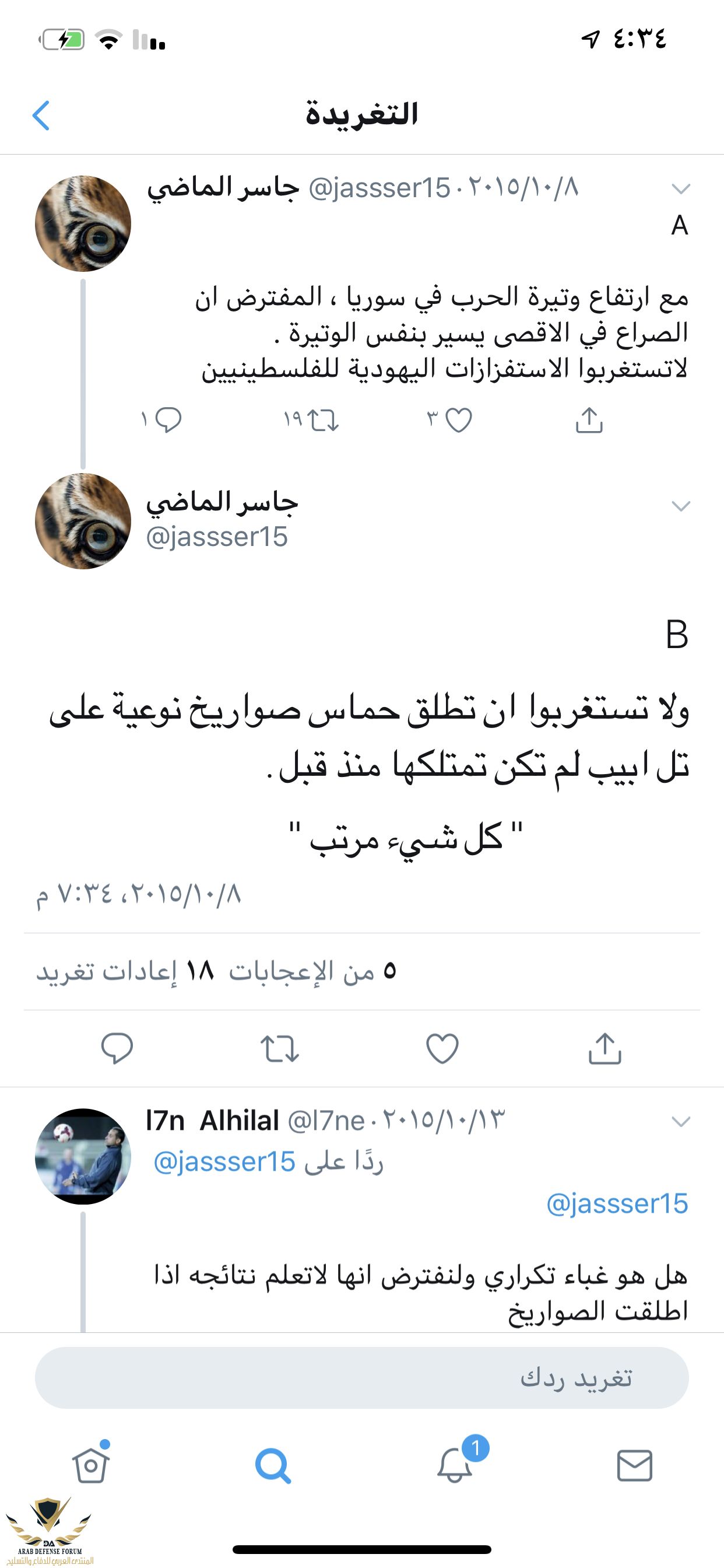View the 18 retweets list
724x1568 pixels.
click(125, 971)
